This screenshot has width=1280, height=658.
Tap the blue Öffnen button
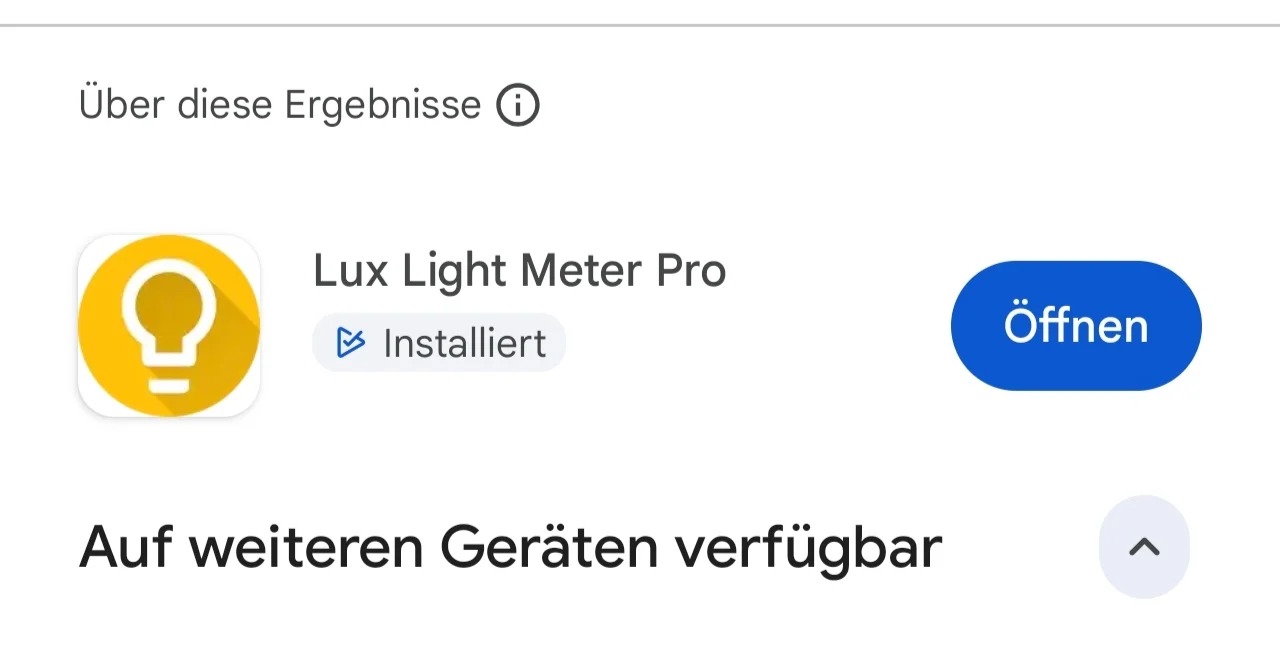(1075, 326)
